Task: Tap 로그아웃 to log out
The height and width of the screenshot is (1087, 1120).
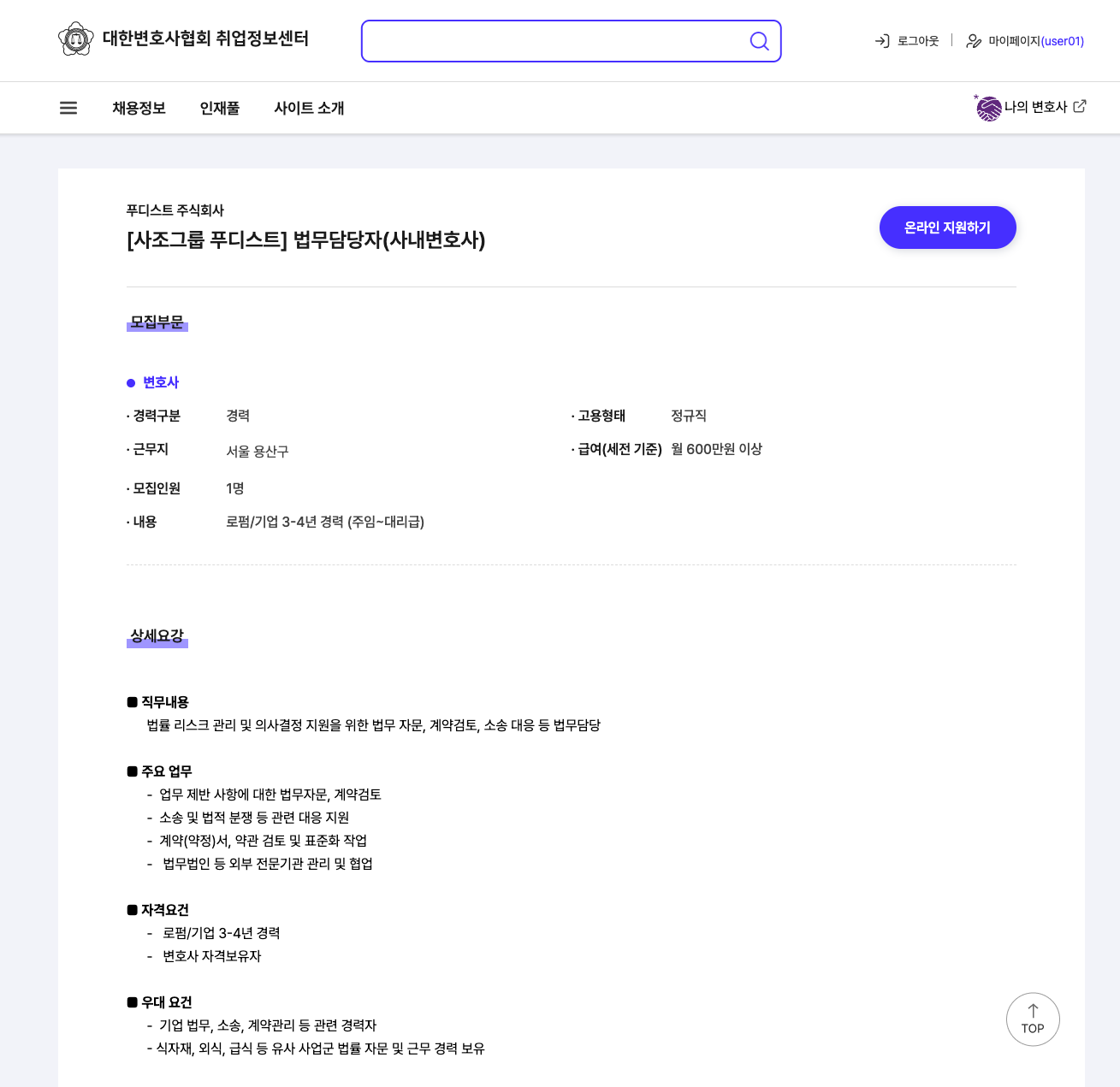Action: 907,41
